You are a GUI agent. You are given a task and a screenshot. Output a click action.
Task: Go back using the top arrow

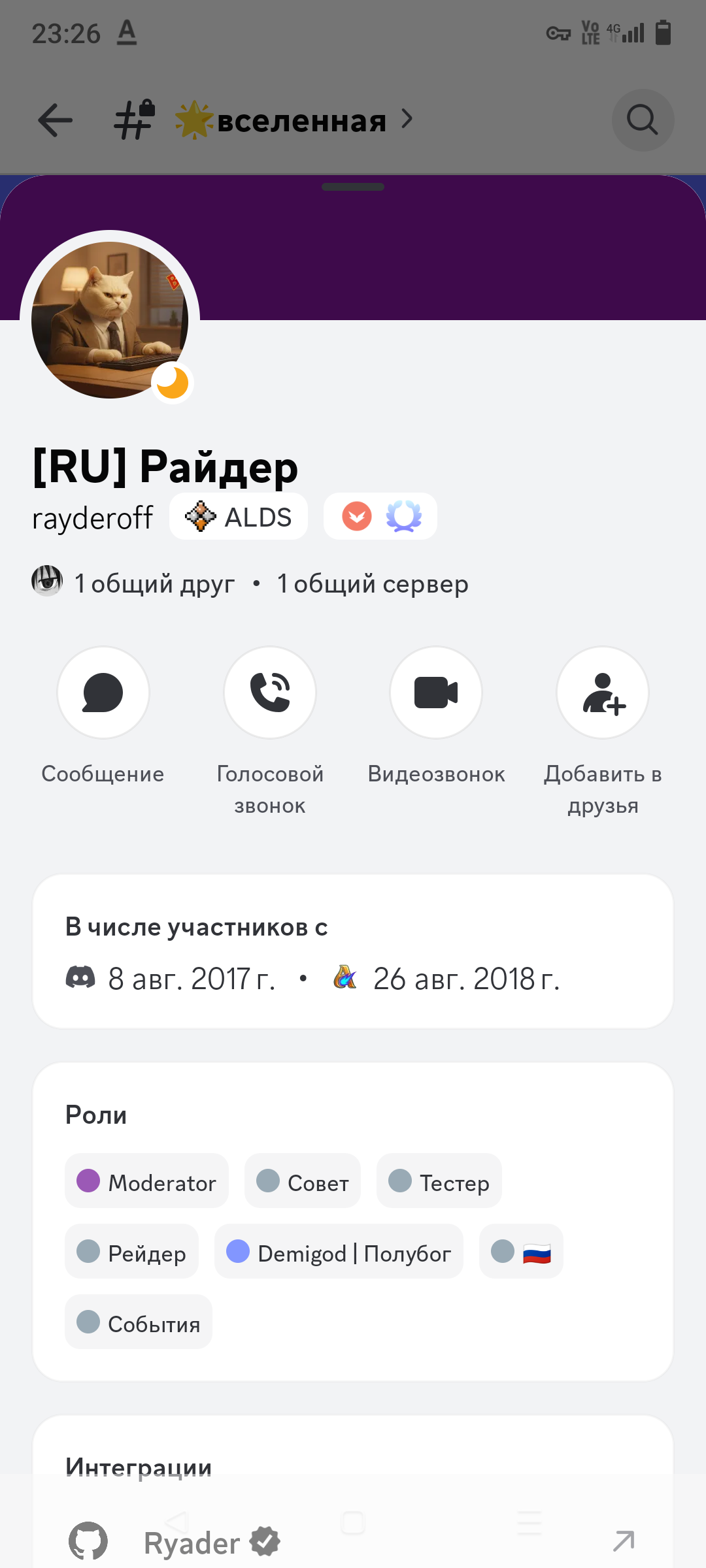click(55, 120)
